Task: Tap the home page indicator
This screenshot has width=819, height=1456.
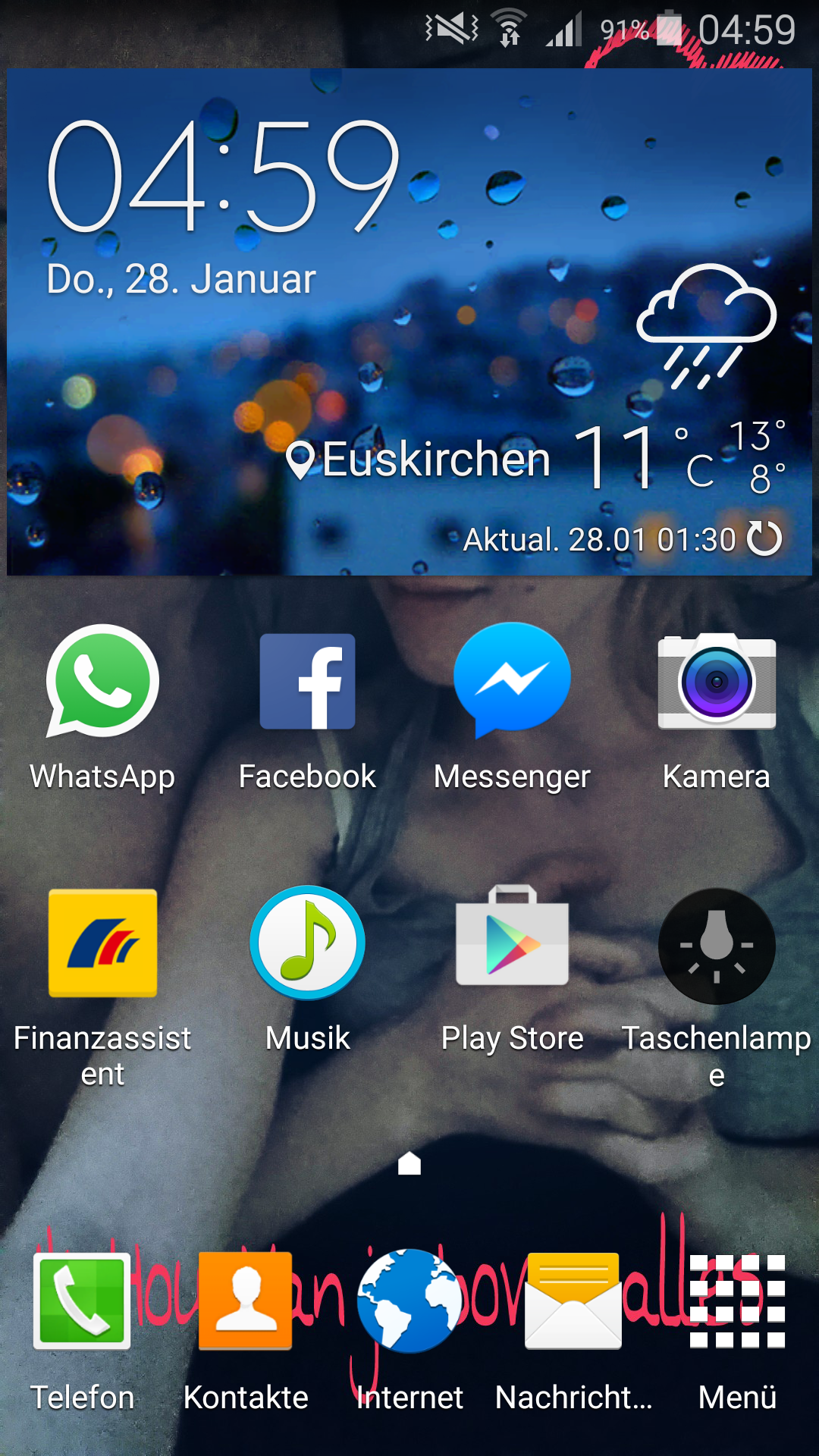Action: (x=409, y=1163)
